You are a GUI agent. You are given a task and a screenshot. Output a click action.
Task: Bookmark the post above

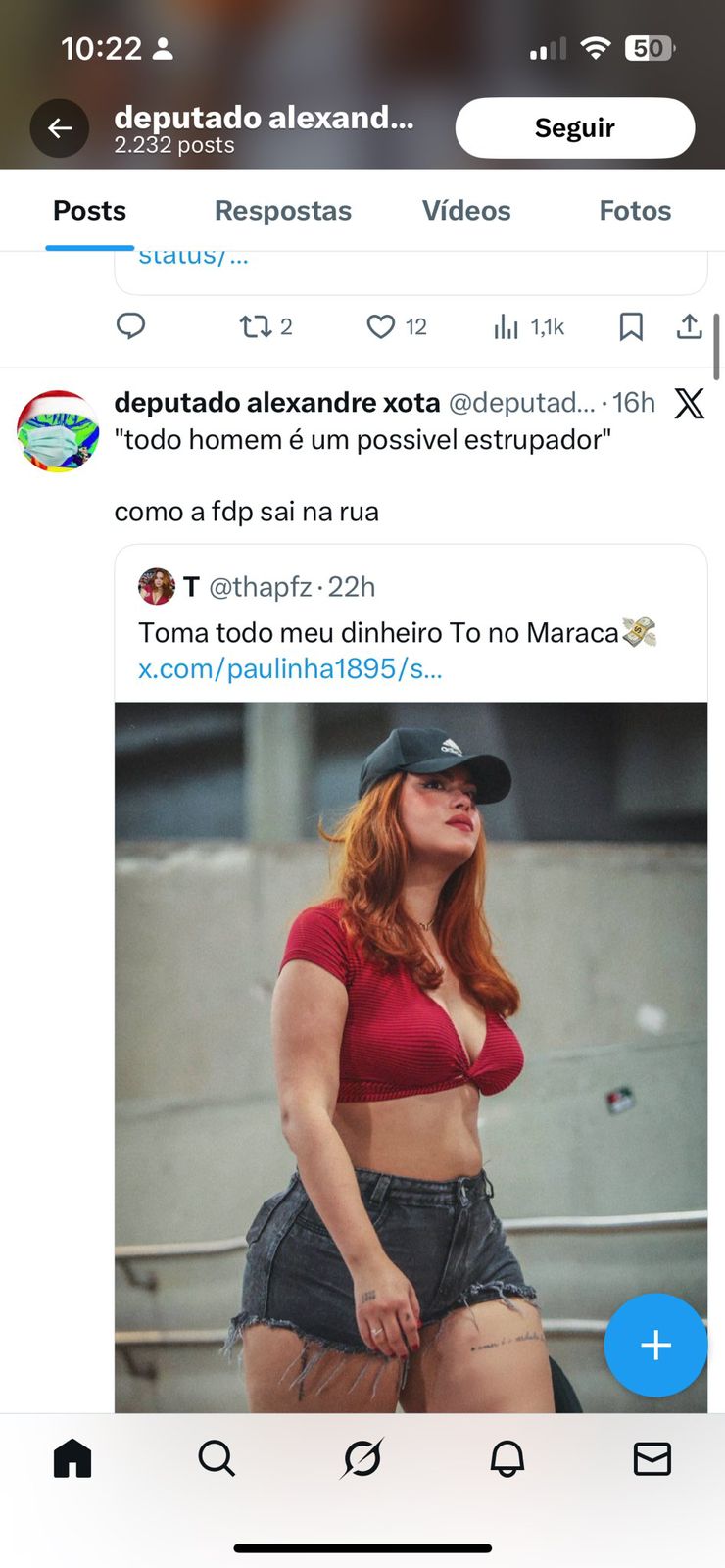click(631, 326)
